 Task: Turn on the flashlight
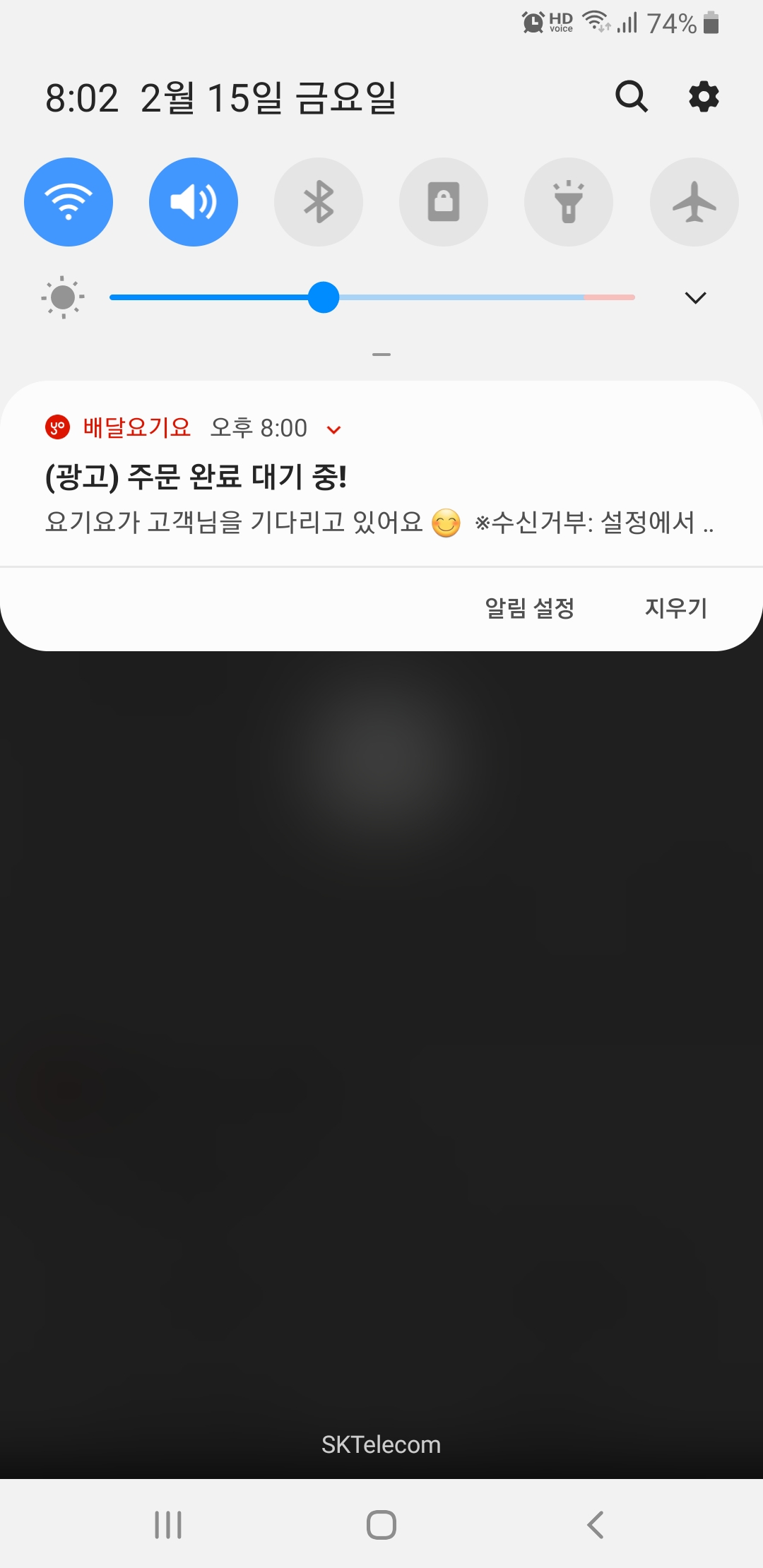[x=569, y=202]
